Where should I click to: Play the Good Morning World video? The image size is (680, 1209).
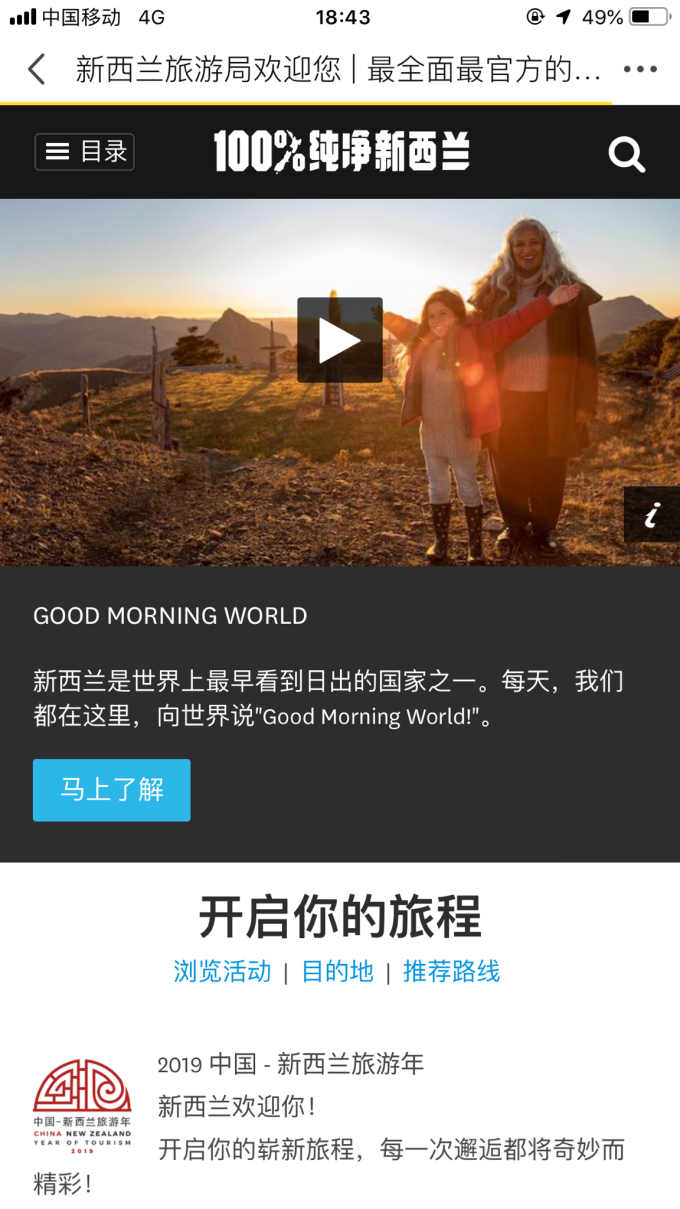pos(340,340)
